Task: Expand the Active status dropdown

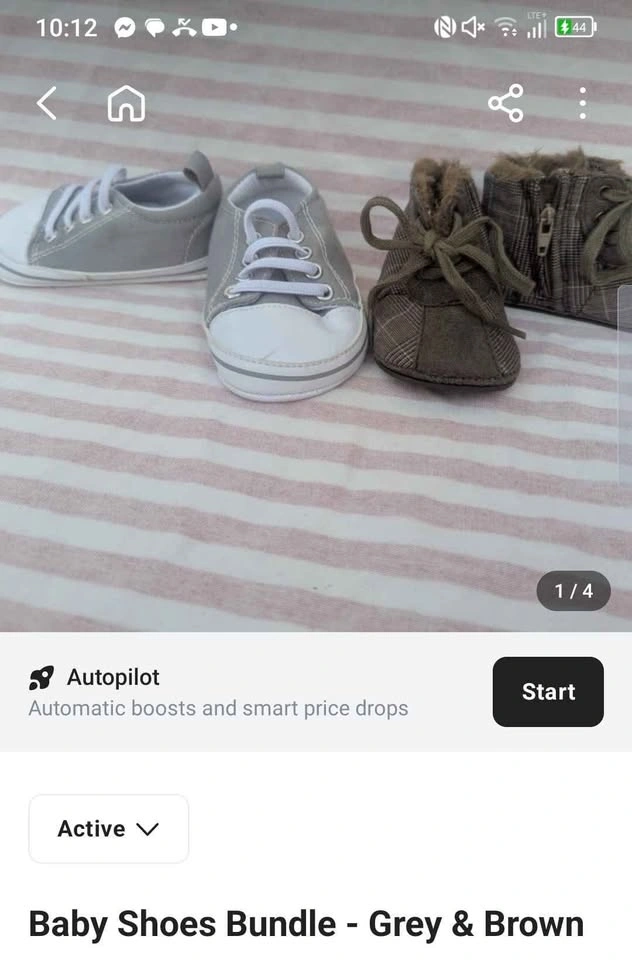Action: click(108, 828)
